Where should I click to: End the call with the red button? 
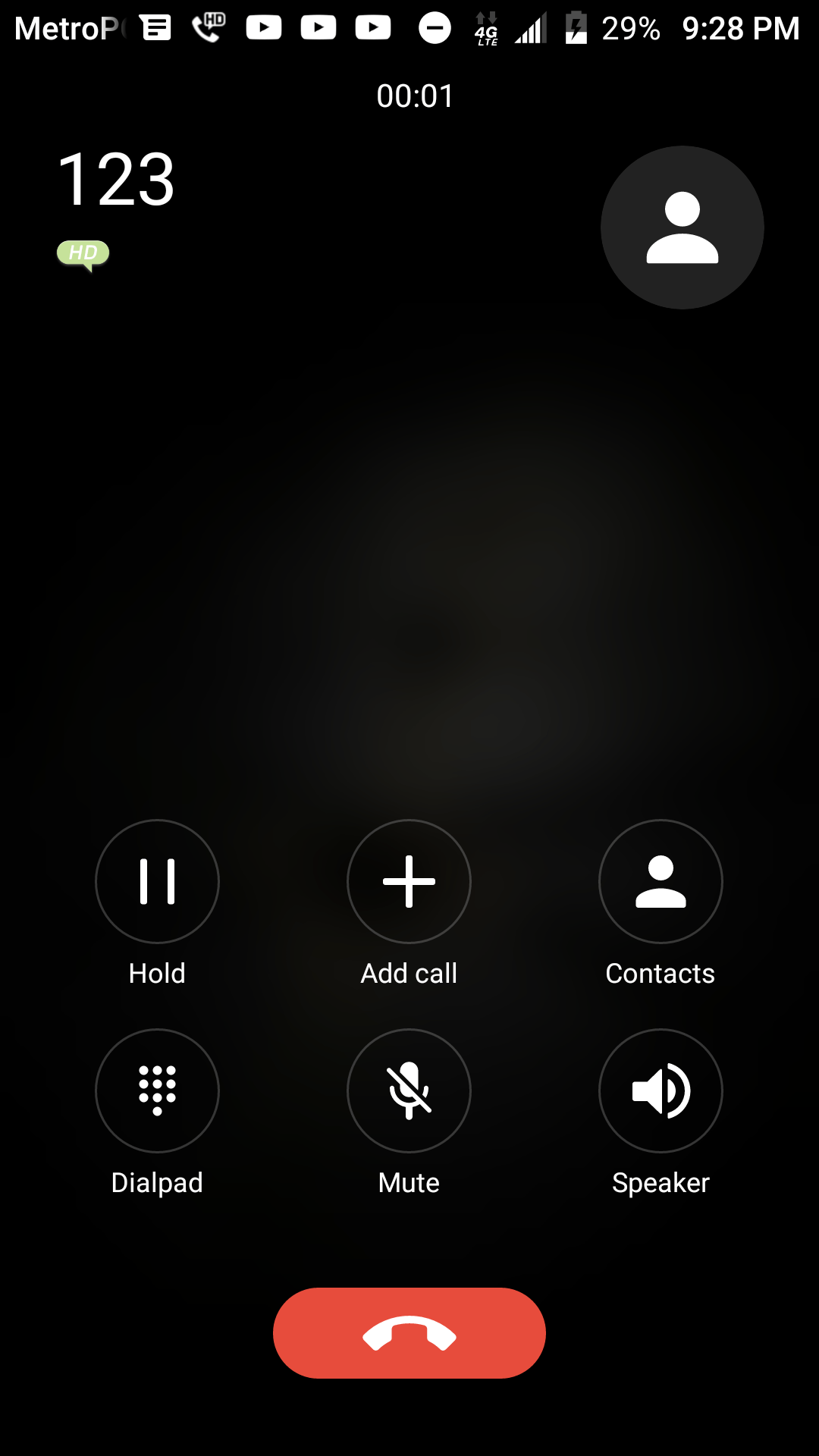click(x=409, y=1333)
